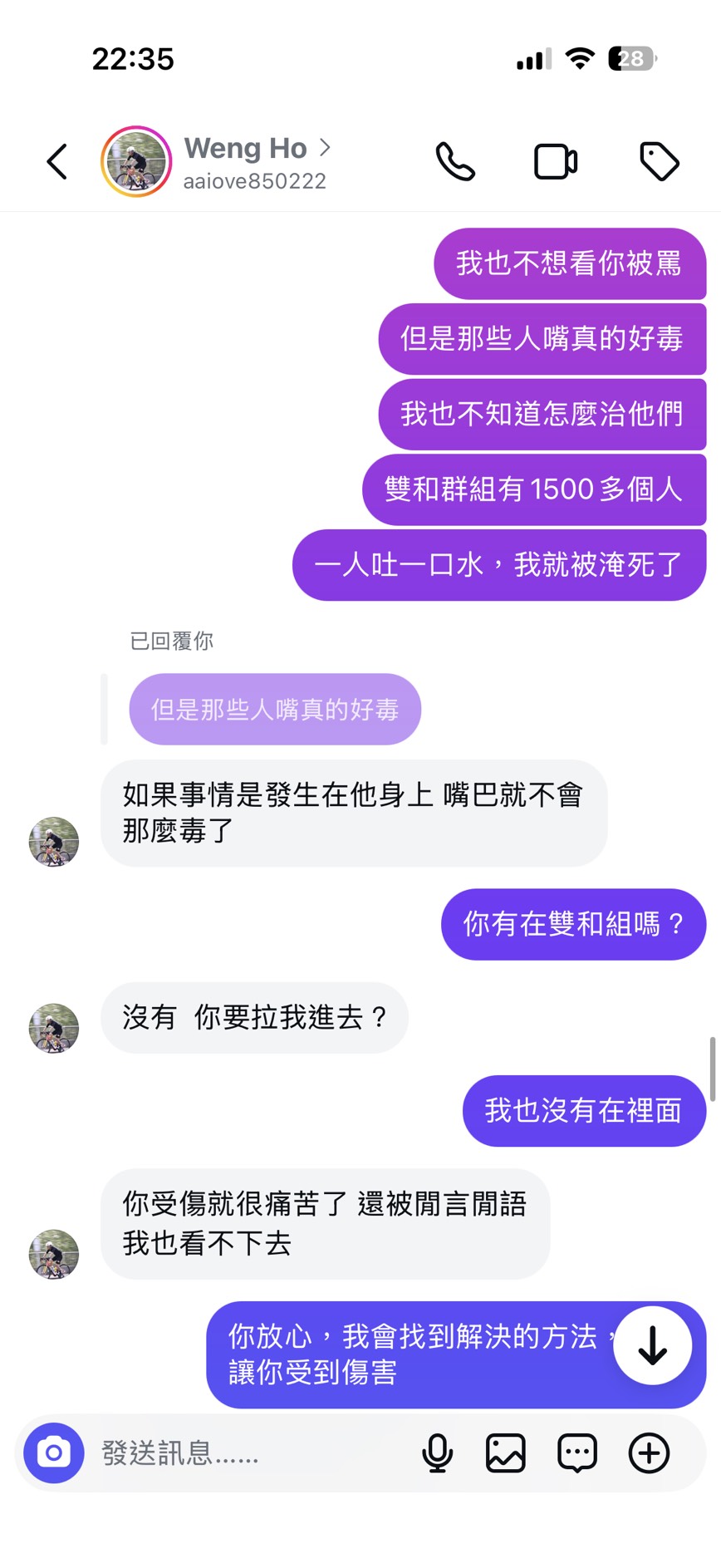Tap Weng Ho's avatar next to latest message

53,1254
